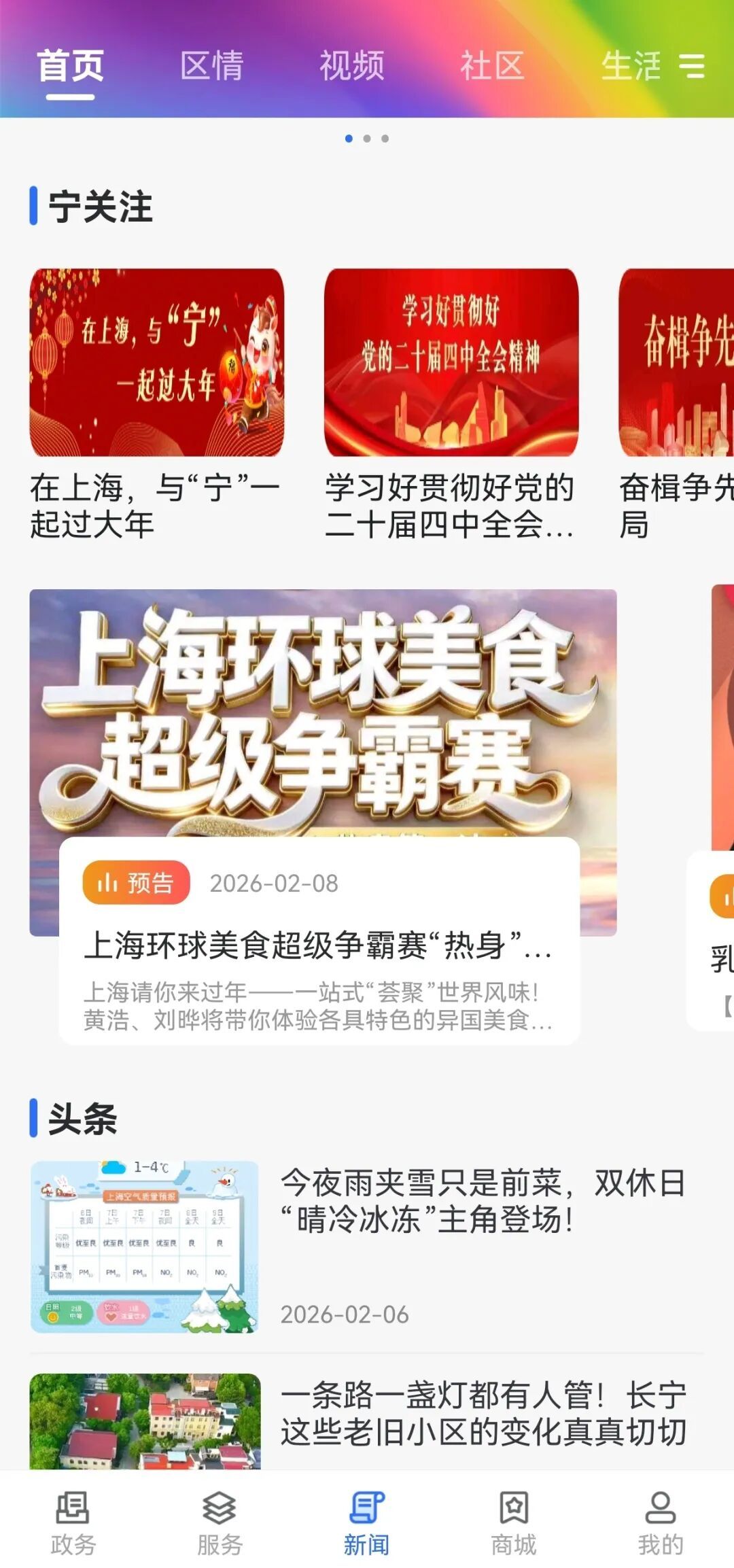Switch to the 视频 top tab
This screenshot has width=734, height=1568.
coord(352,66)
